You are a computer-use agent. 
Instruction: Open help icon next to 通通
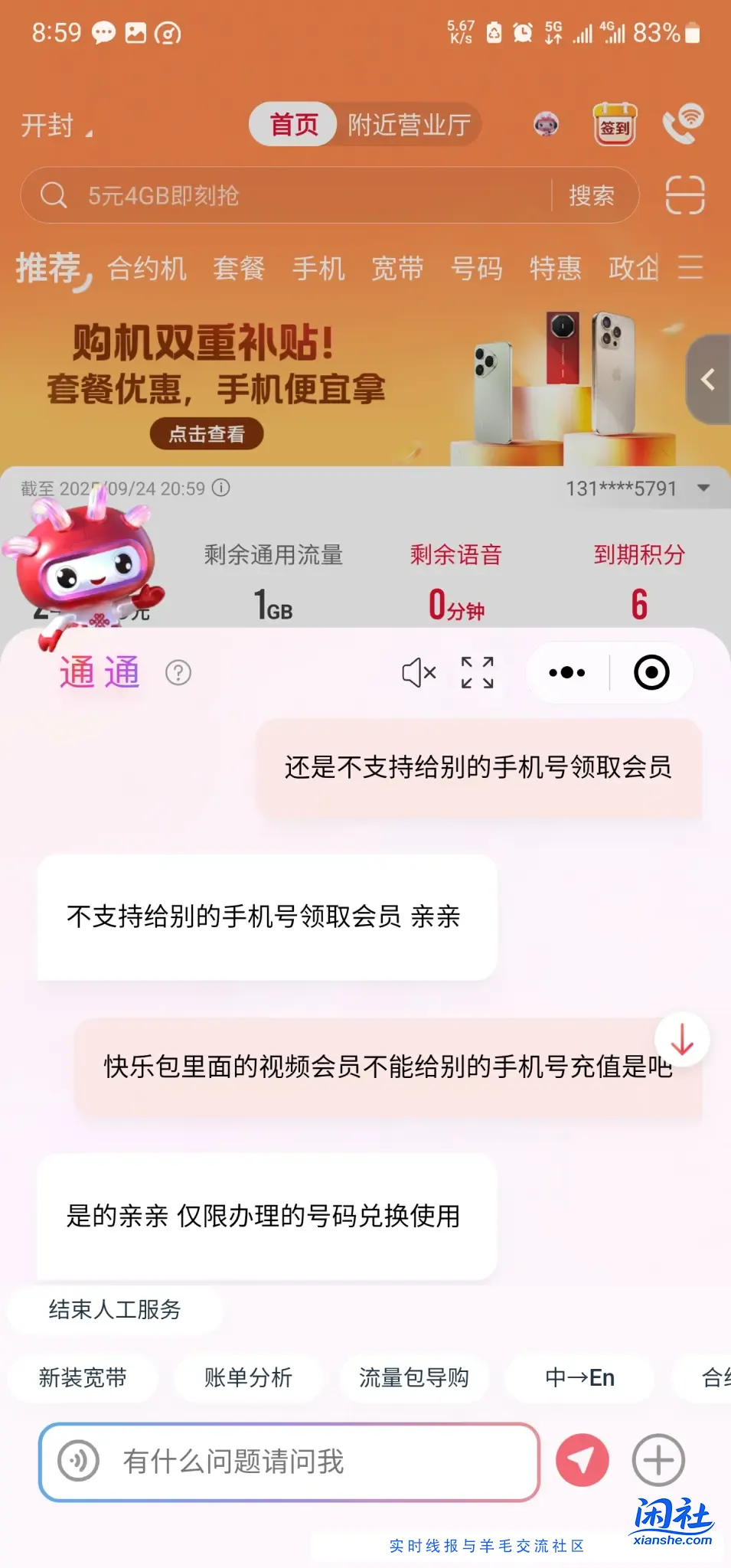pyautogui.click(x=178, y=673)
